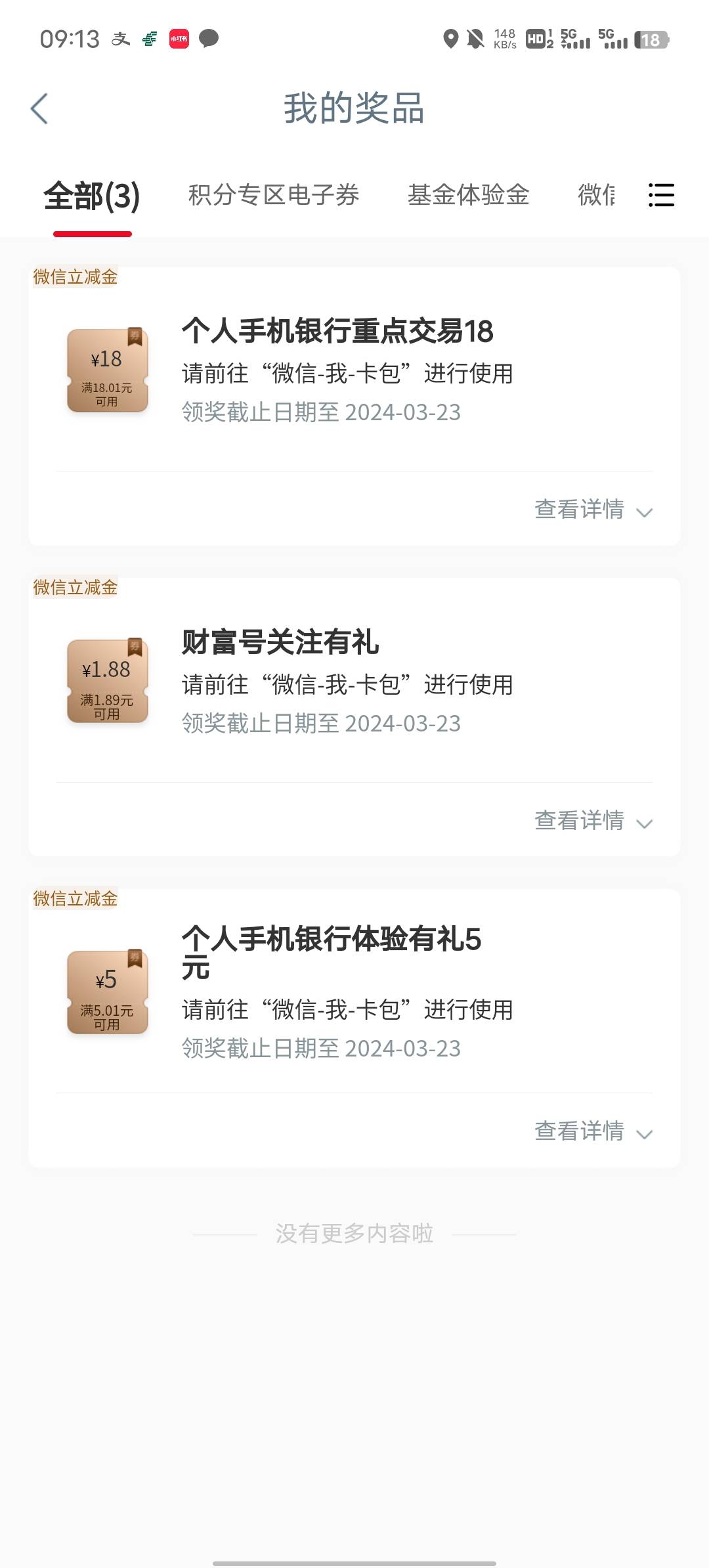The image size is (709, 1568).
Task: Open the 个人手机银行重点交易18 prize card
Action: tap(354, 370)
